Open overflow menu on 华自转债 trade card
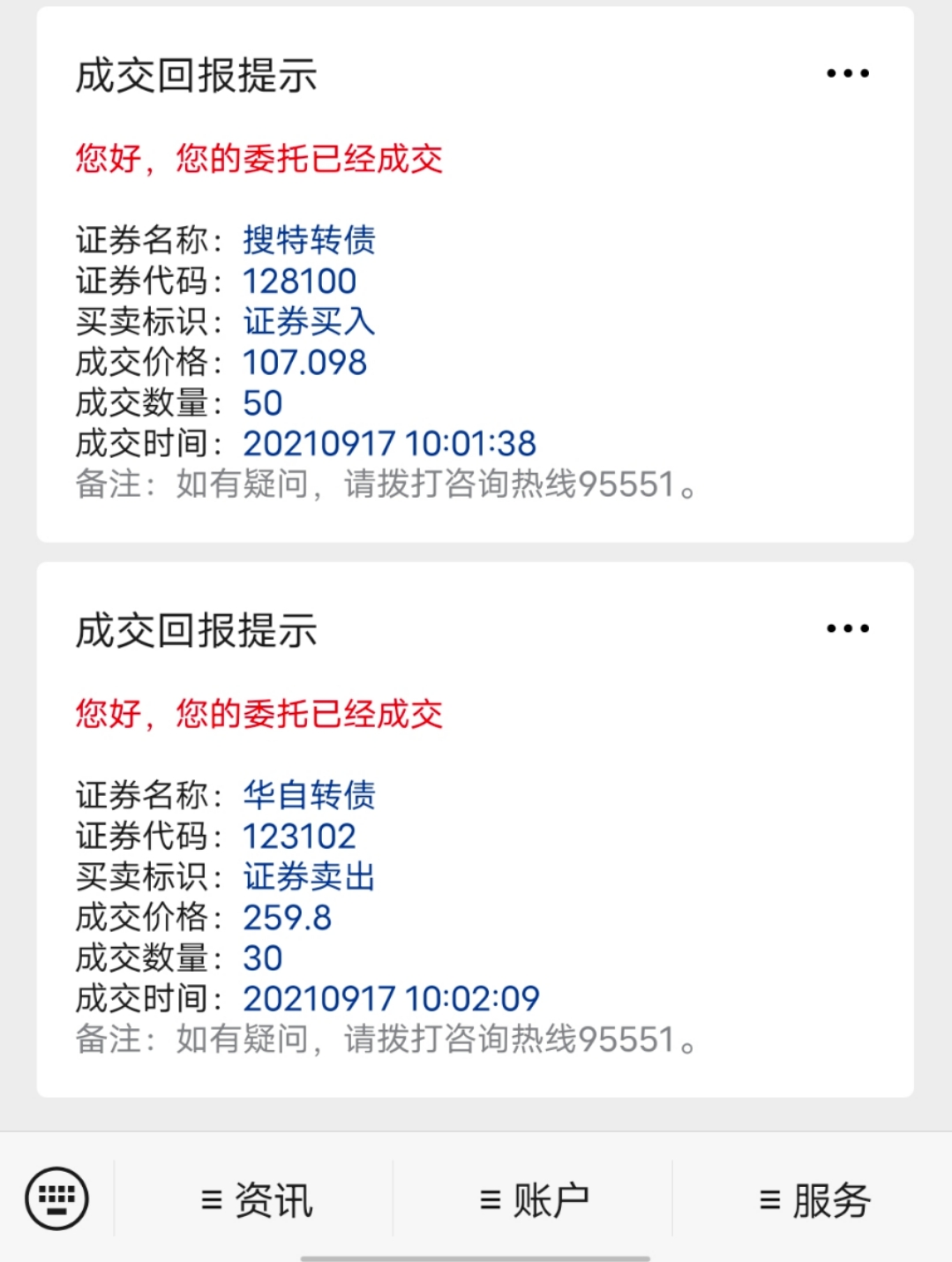Viewport: 952px width, 1262px height. click(847, 628)
